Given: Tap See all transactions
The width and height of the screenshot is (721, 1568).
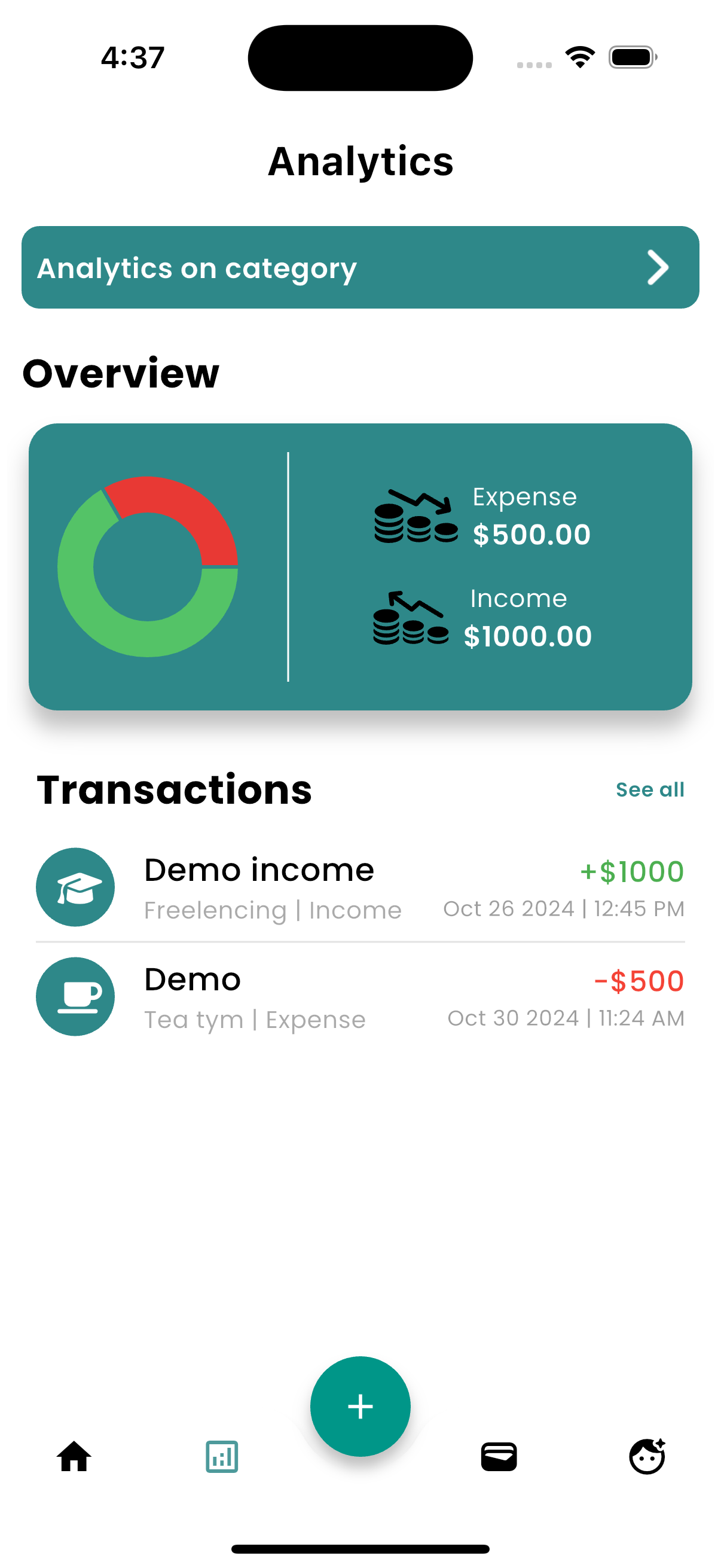Looking at the screenshot, I should [649, 789].
